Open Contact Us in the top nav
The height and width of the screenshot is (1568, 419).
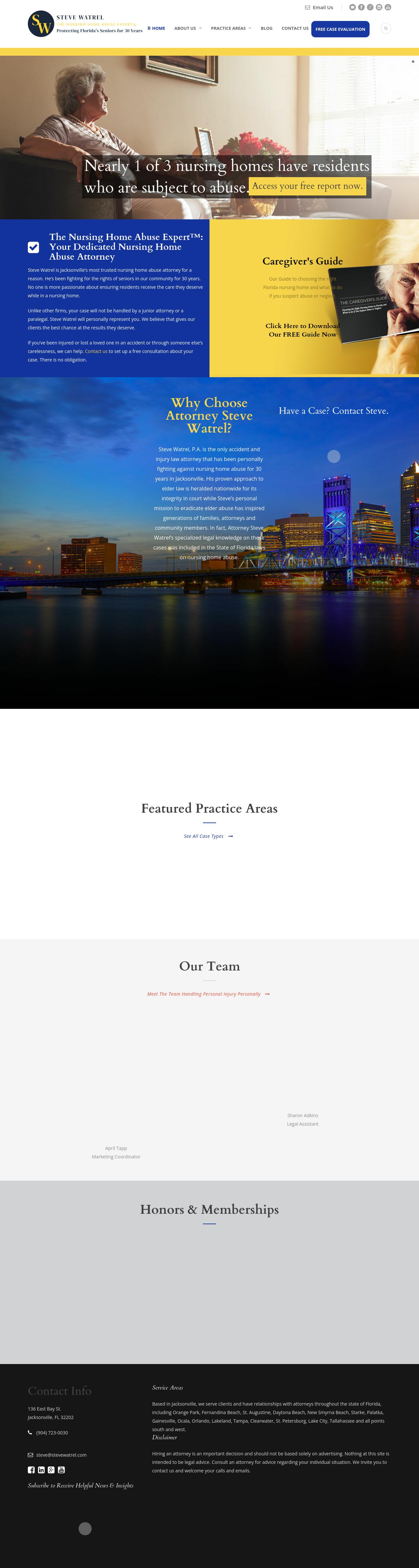(294, 28)
